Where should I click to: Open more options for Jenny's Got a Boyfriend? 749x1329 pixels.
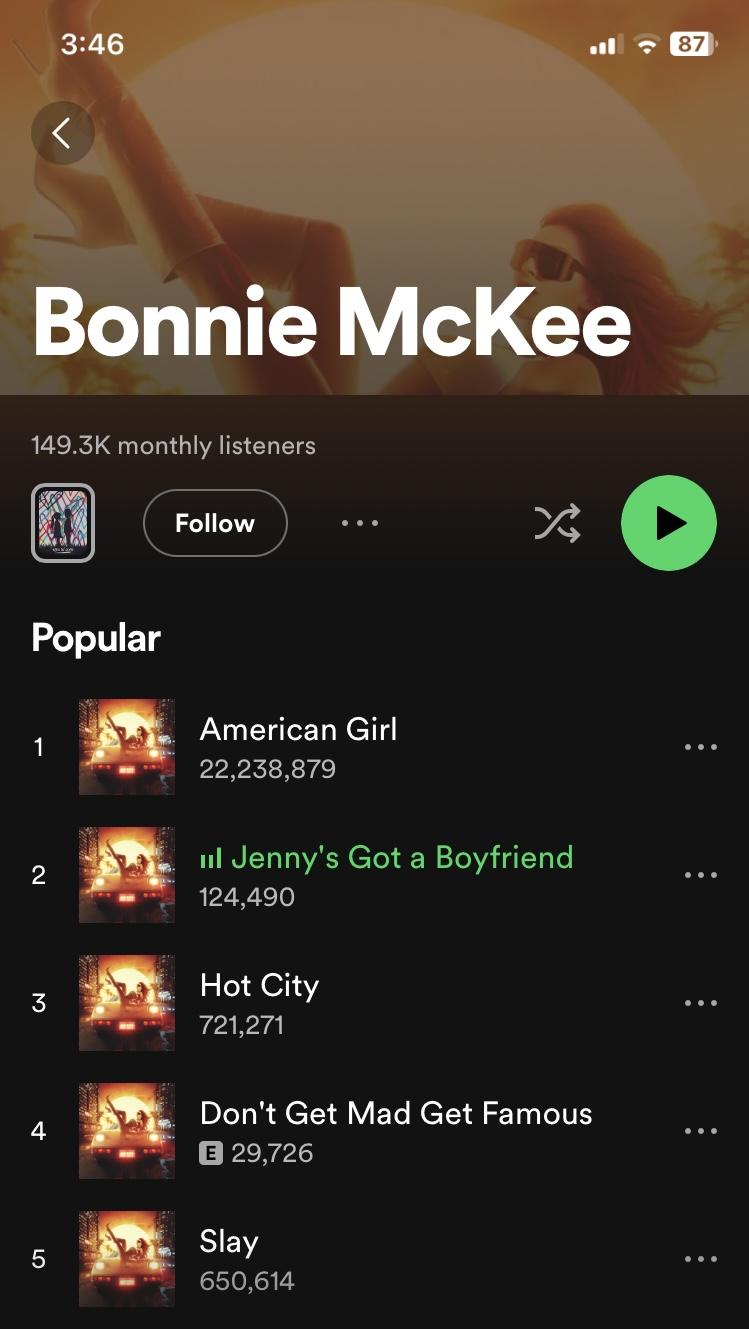pos(700,875)
